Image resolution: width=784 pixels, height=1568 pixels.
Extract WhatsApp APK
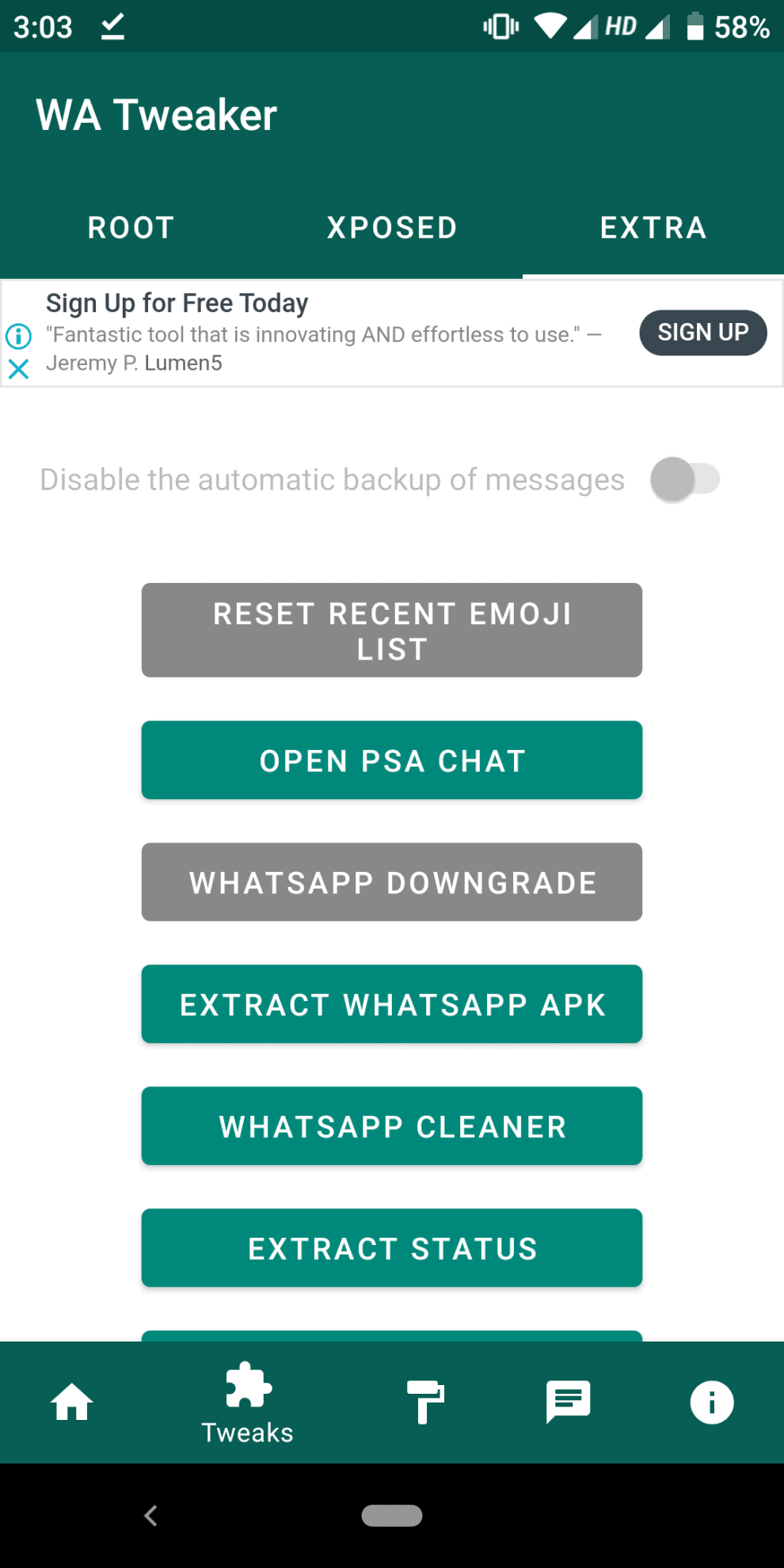pyautogui.click(x=392, y=1004)
